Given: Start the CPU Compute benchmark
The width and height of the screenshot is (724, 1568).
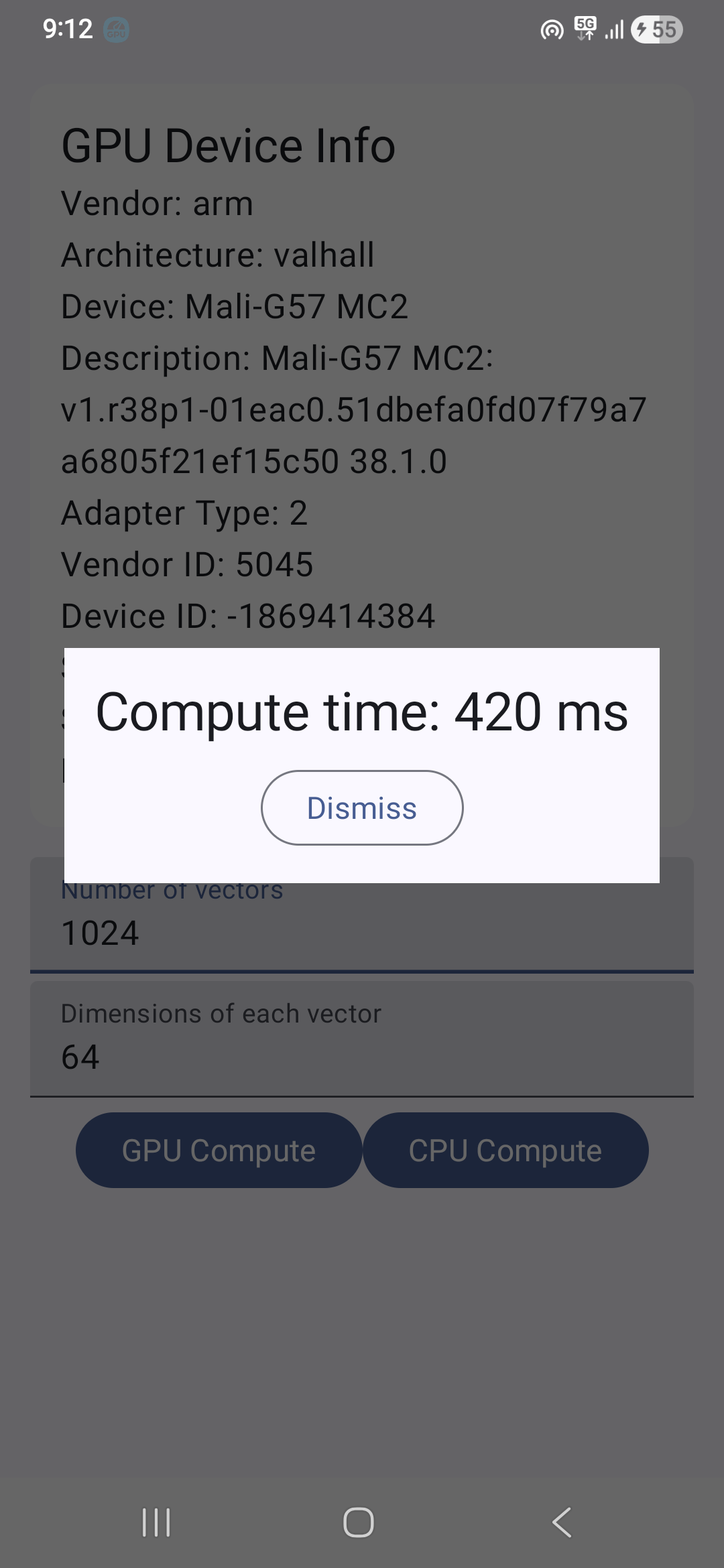Looking at the screenshot, I should click(505, 1150).
